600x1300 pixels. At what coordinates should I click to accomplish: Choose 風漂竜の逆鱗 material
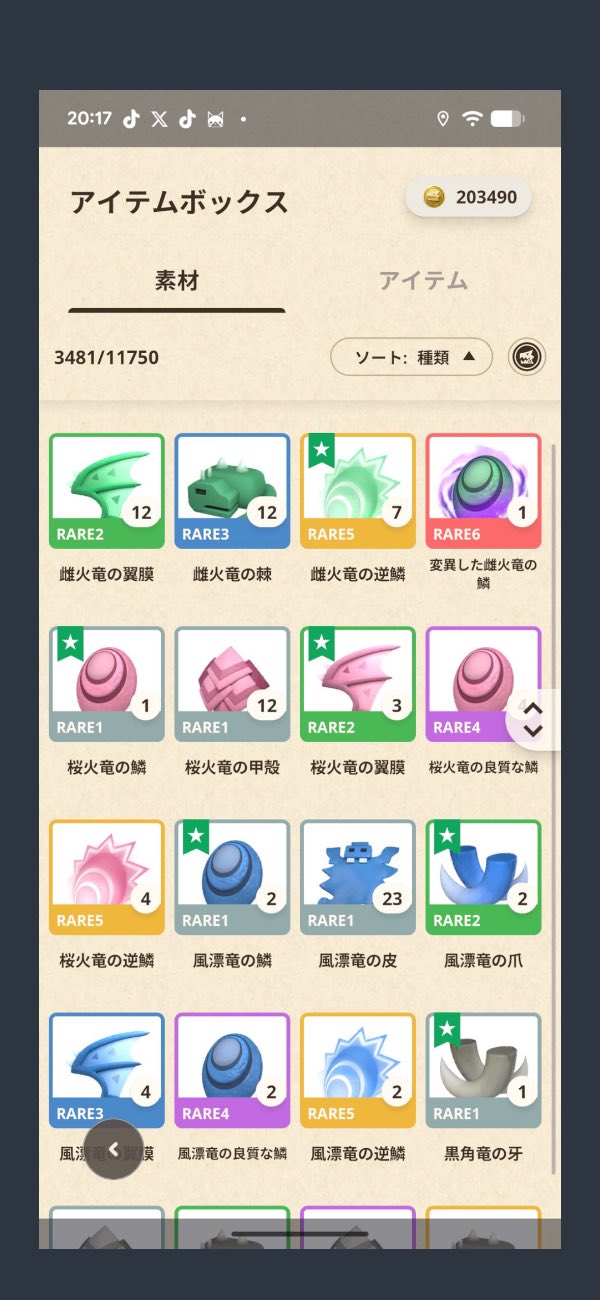[x=357, y=1070]
